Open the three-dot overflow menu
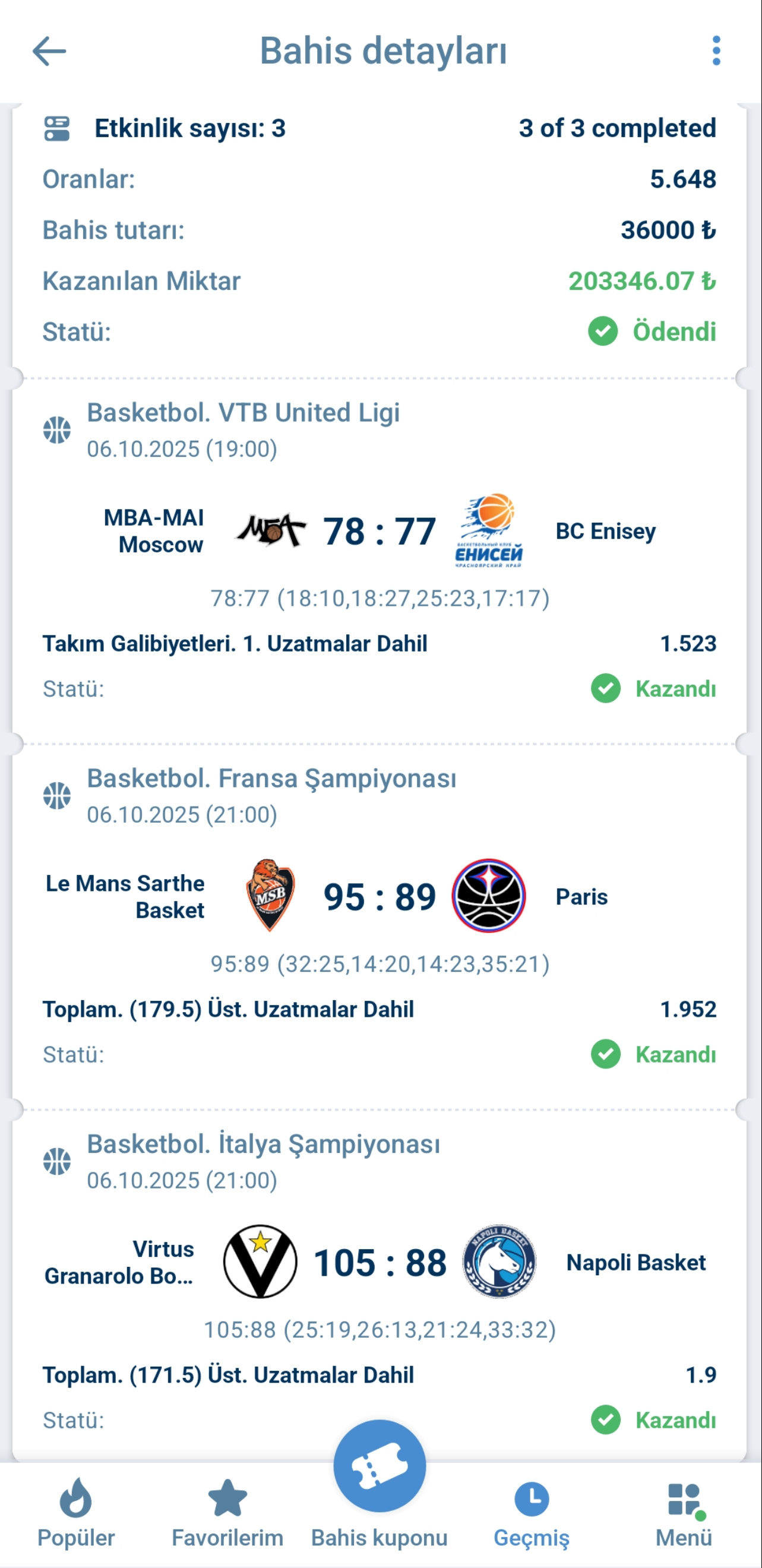The image size is (762, 1568). [x=716, y=50]
